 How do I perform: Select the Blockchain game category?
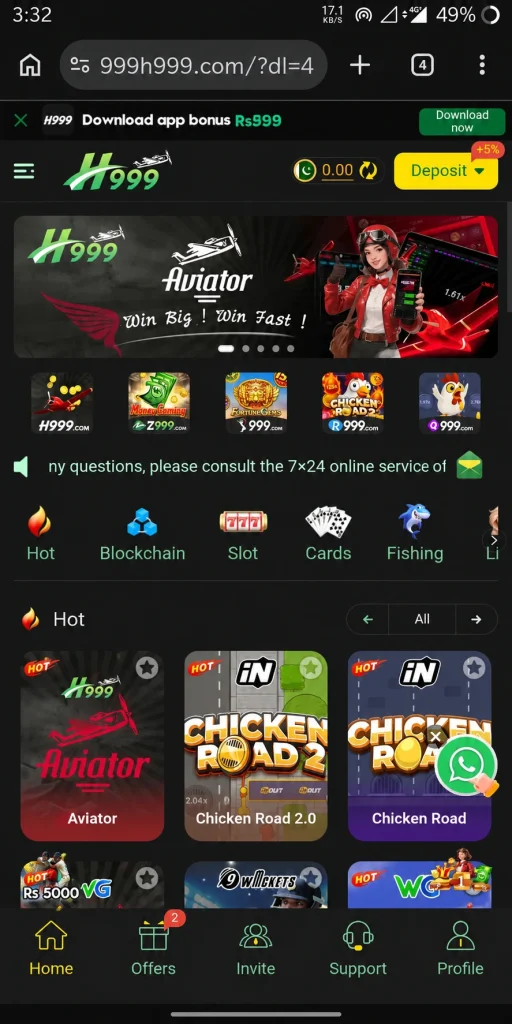[x=142, y=534]
